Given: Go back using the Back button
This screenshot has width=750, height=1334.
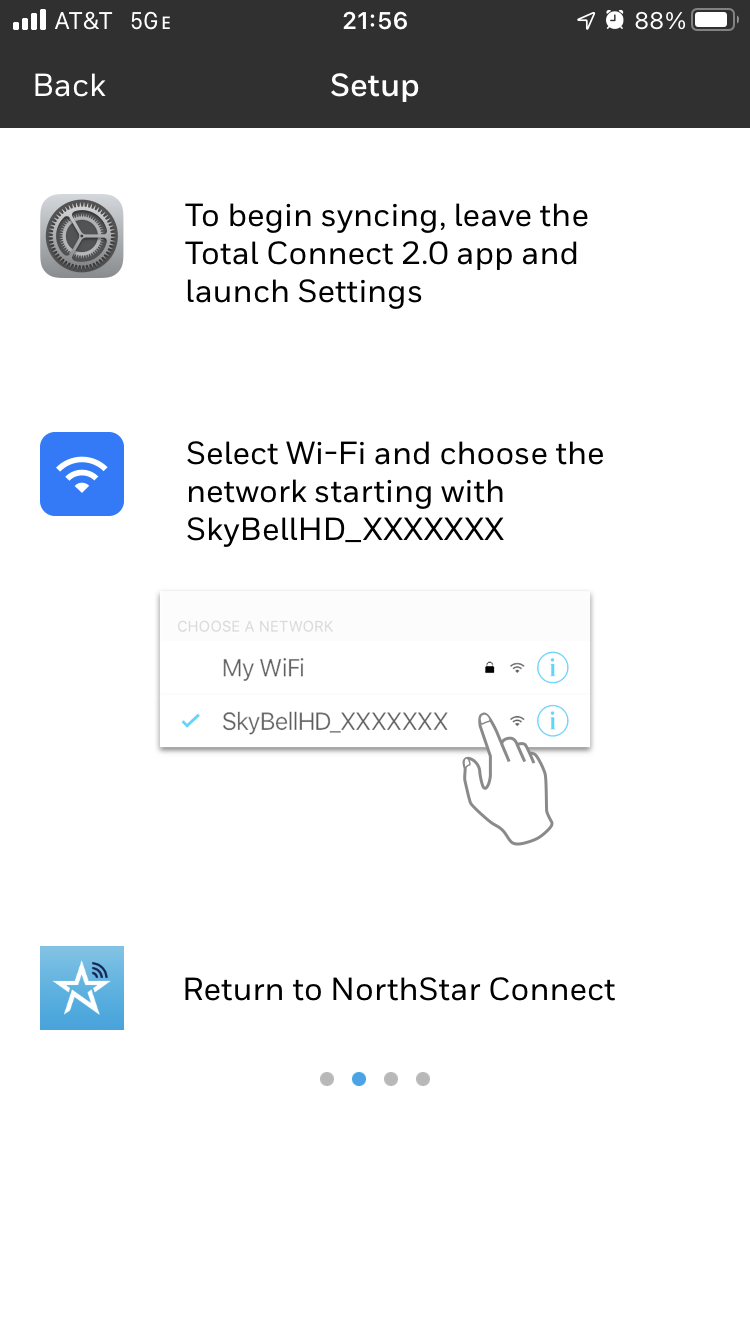Looking at the screenshot, I should tap(69, 86).
